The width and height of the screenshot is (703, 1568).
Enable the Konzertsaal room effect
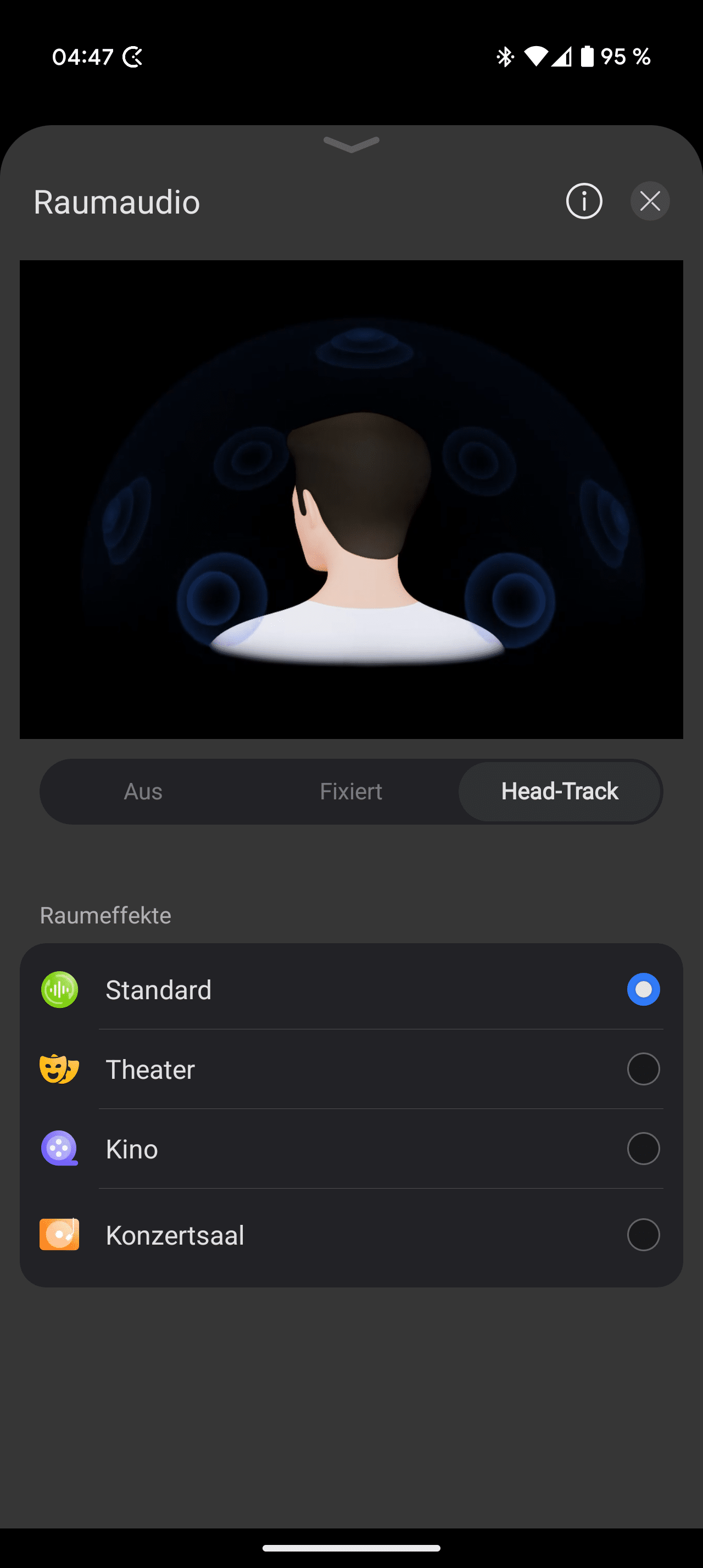coord(643,1235)
